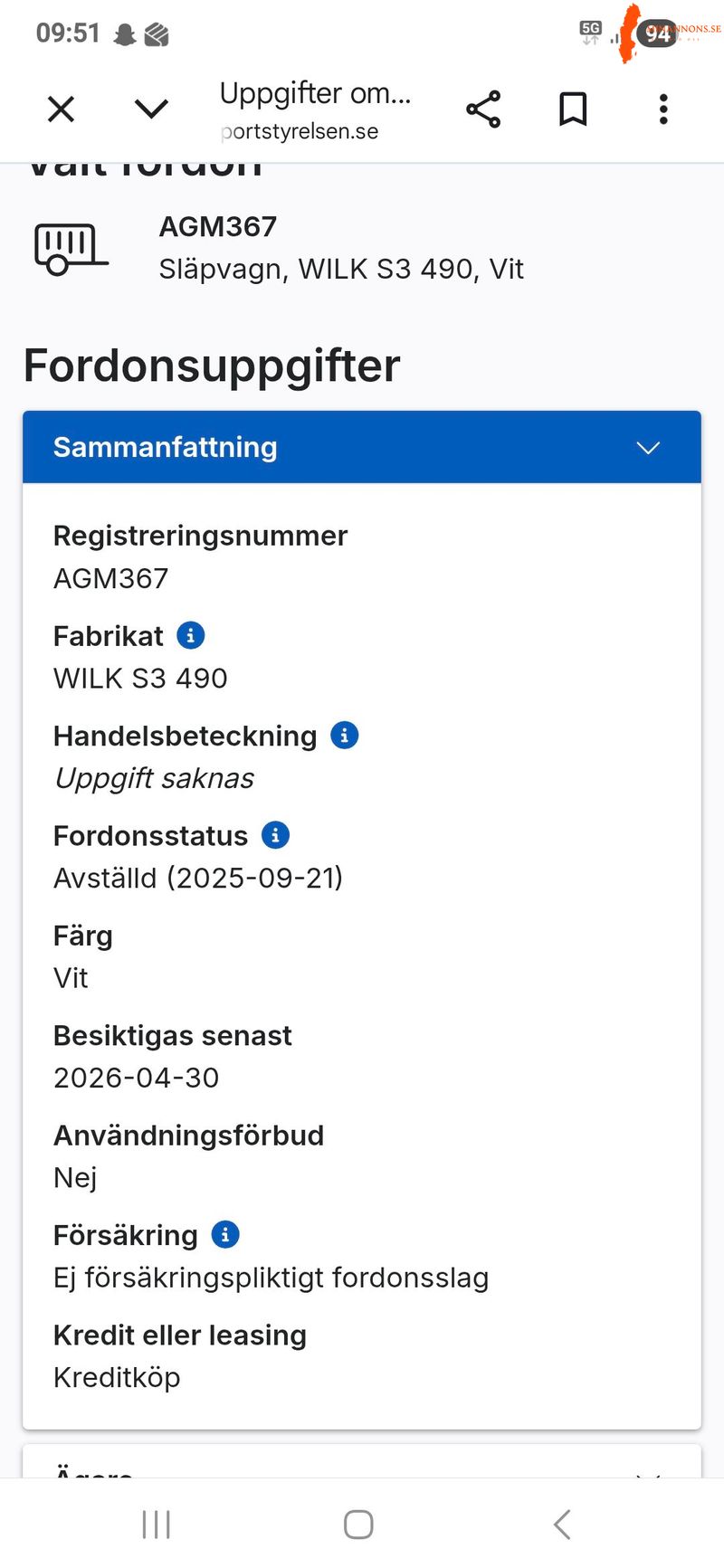Screen dimensions: 724x1568
Task: Click the bookmark icon in the top bar
Action: point(574,109)
